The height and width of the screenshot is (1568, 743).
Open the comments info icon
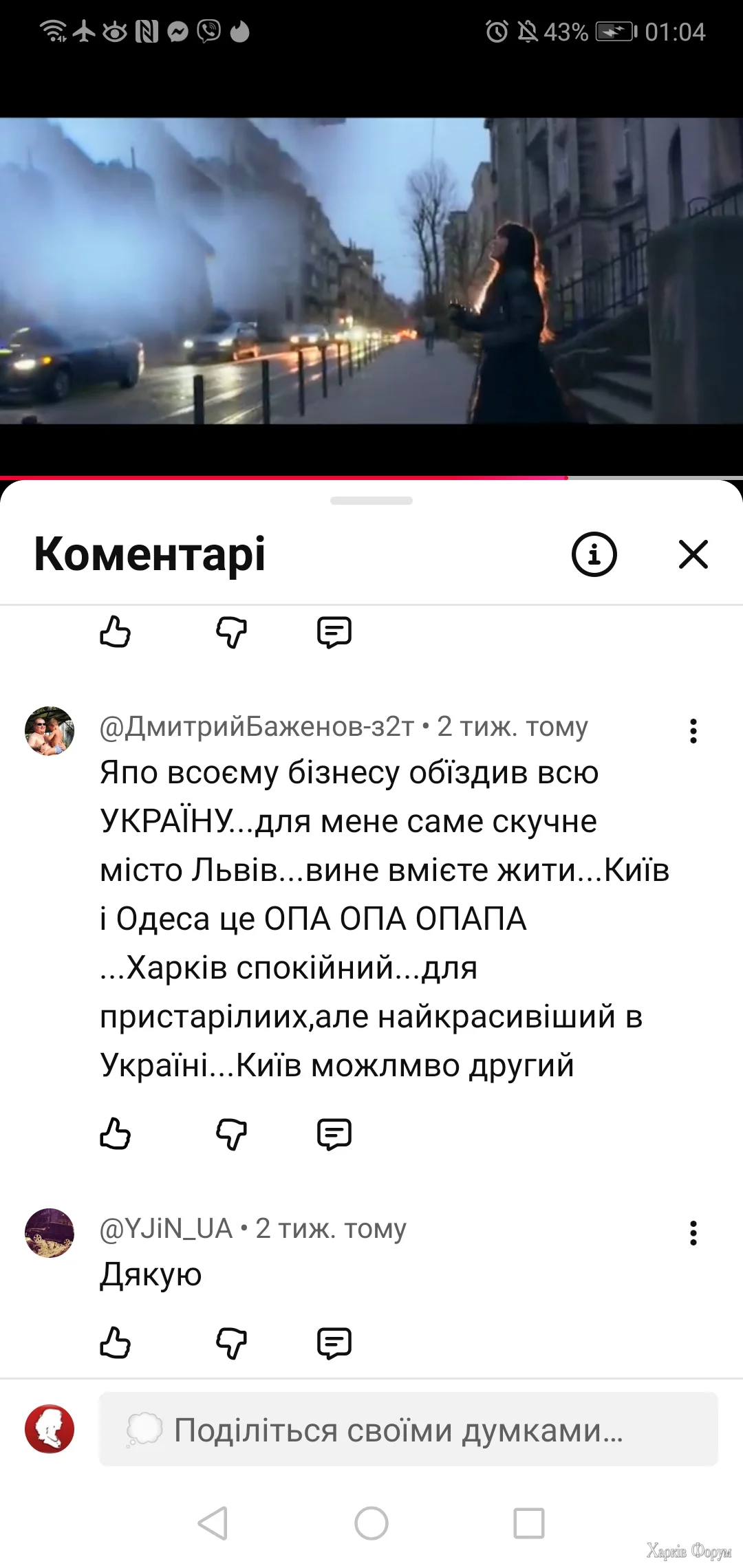coord(594,554)
